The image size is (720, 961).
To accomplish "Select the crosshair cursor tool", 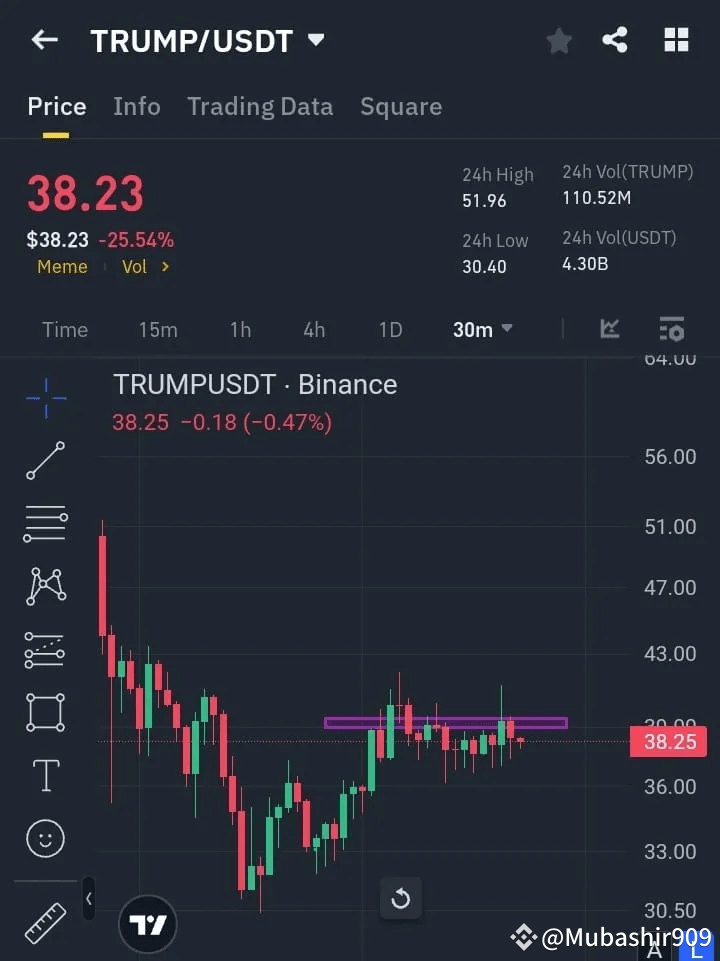I will coord(45,399).
